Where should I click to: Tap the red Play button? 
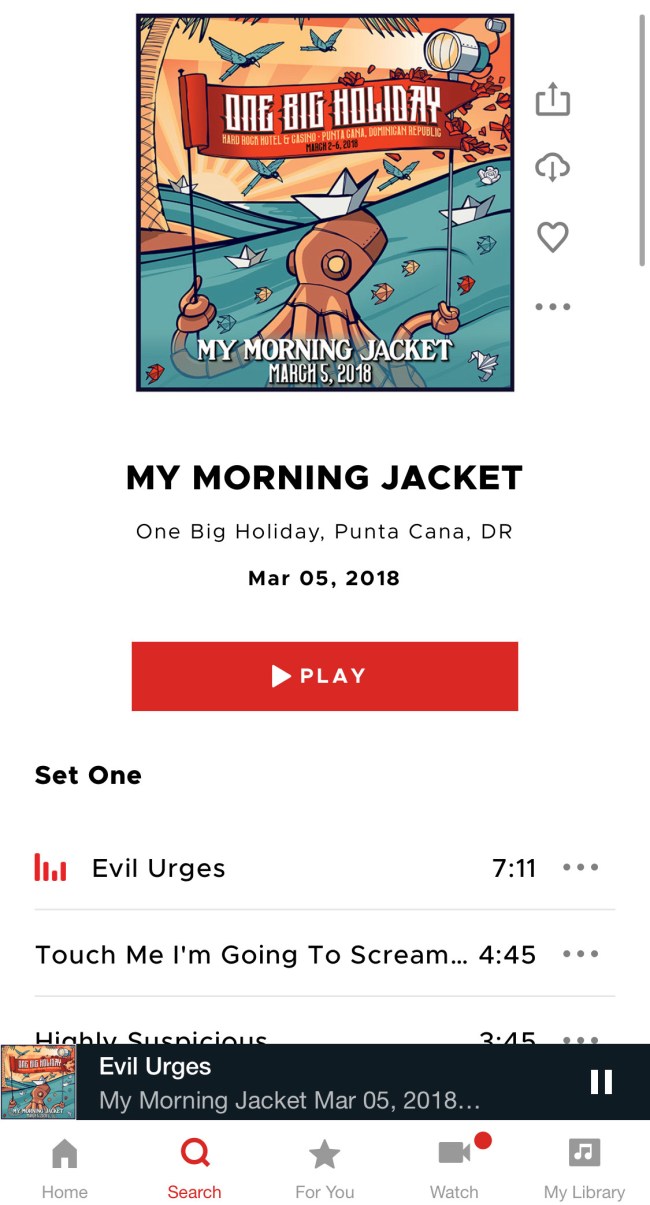click(x=324, y=676)
